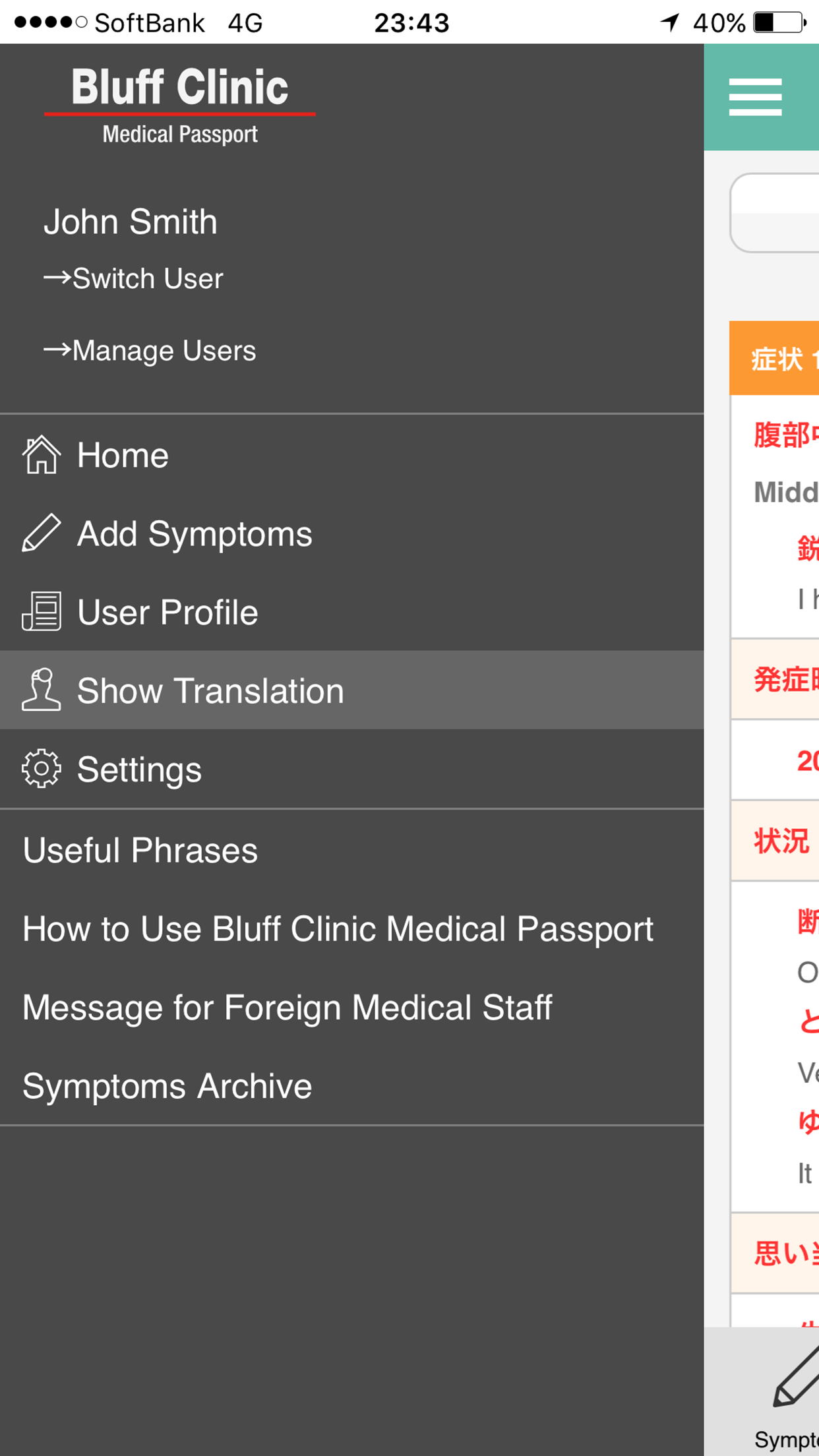Open User Profile

pos(351,612)
